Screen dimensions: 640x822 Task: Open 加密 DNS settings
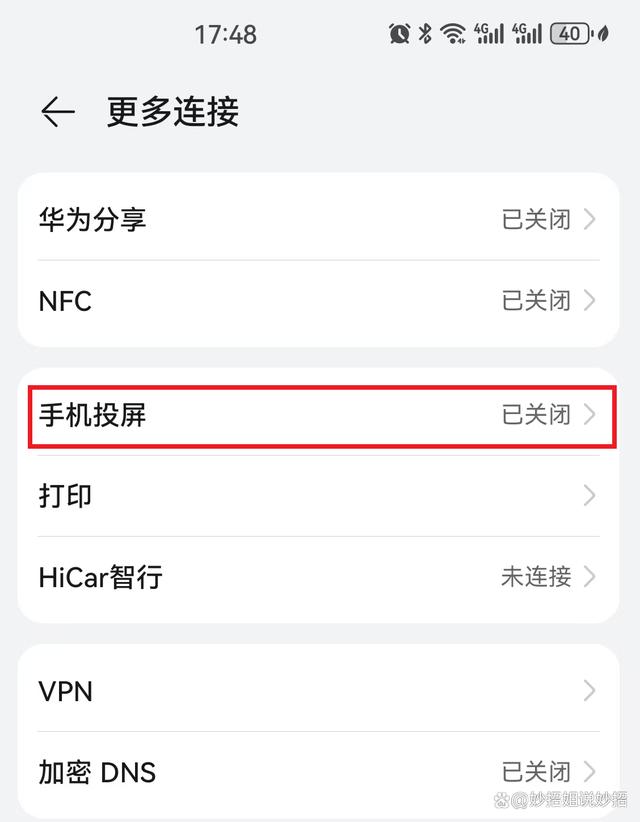(x=318, y=772)
